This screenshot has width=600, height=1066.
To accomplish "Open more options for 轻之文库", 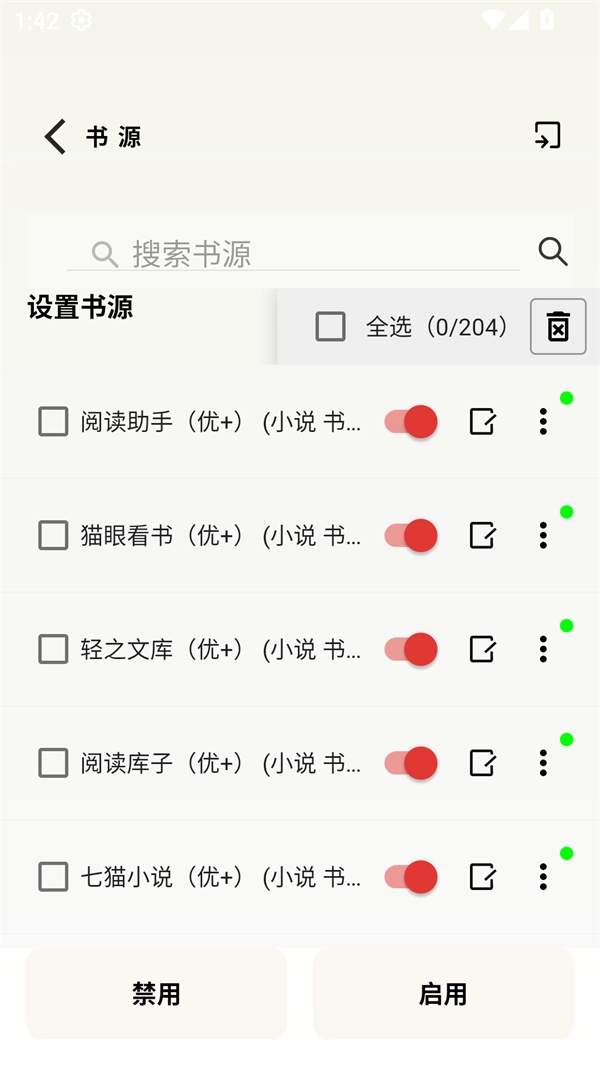I will click(543, 650).
